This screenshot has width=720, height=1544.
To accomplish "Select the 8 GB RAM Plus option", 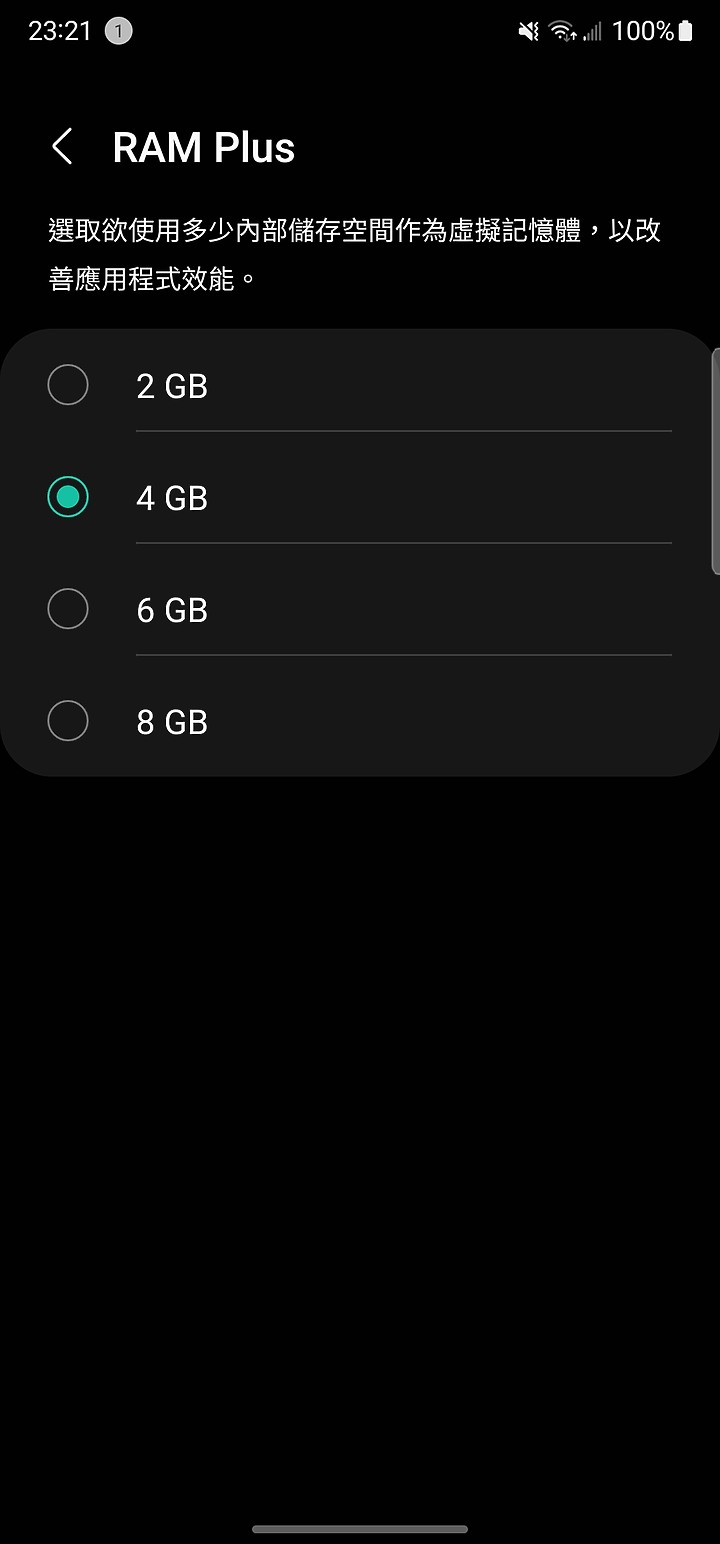I will click(68, 720).
